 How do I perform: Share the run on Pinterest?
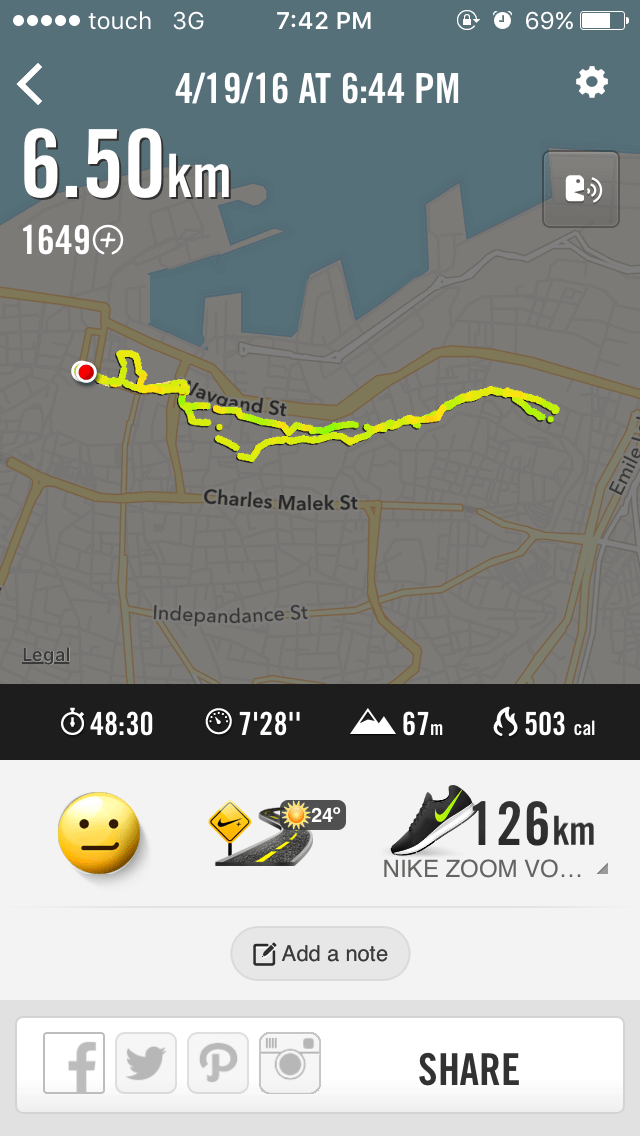tap(218, 1063)
